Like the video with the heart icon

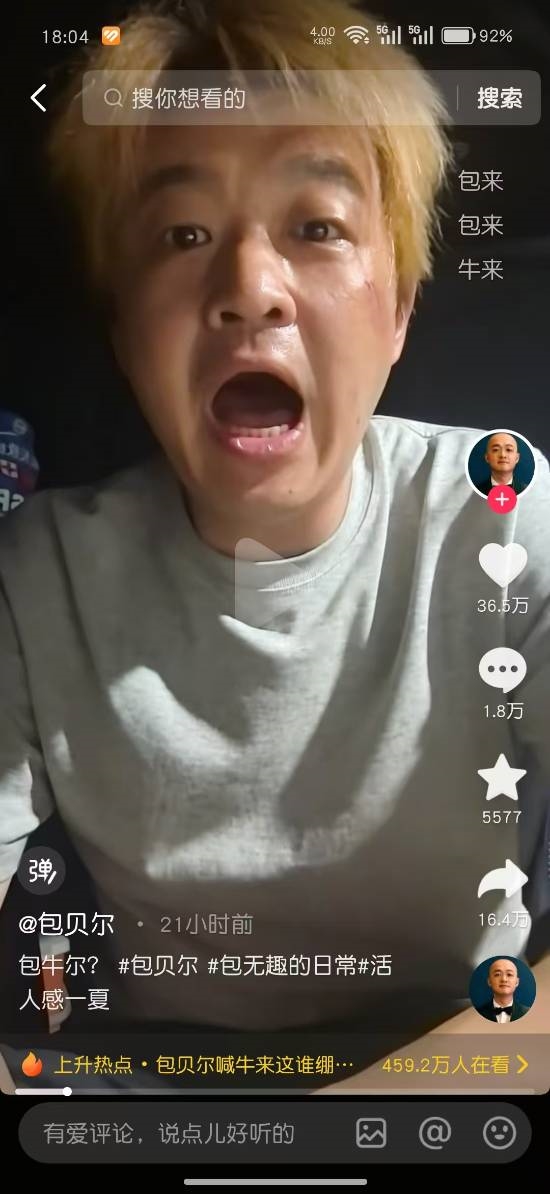click(x=502, y=565)
